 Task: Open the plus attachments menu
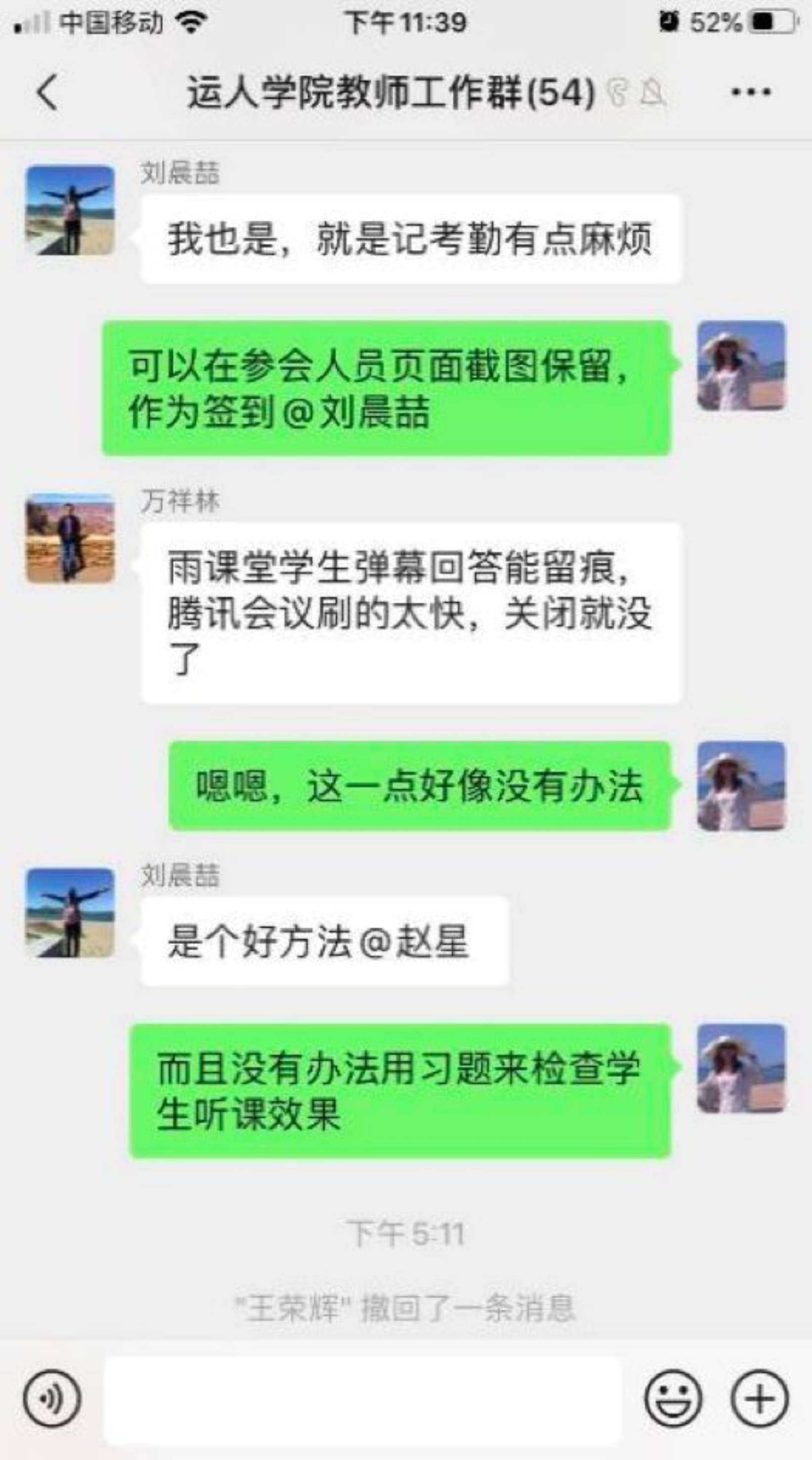[760, 1398]
